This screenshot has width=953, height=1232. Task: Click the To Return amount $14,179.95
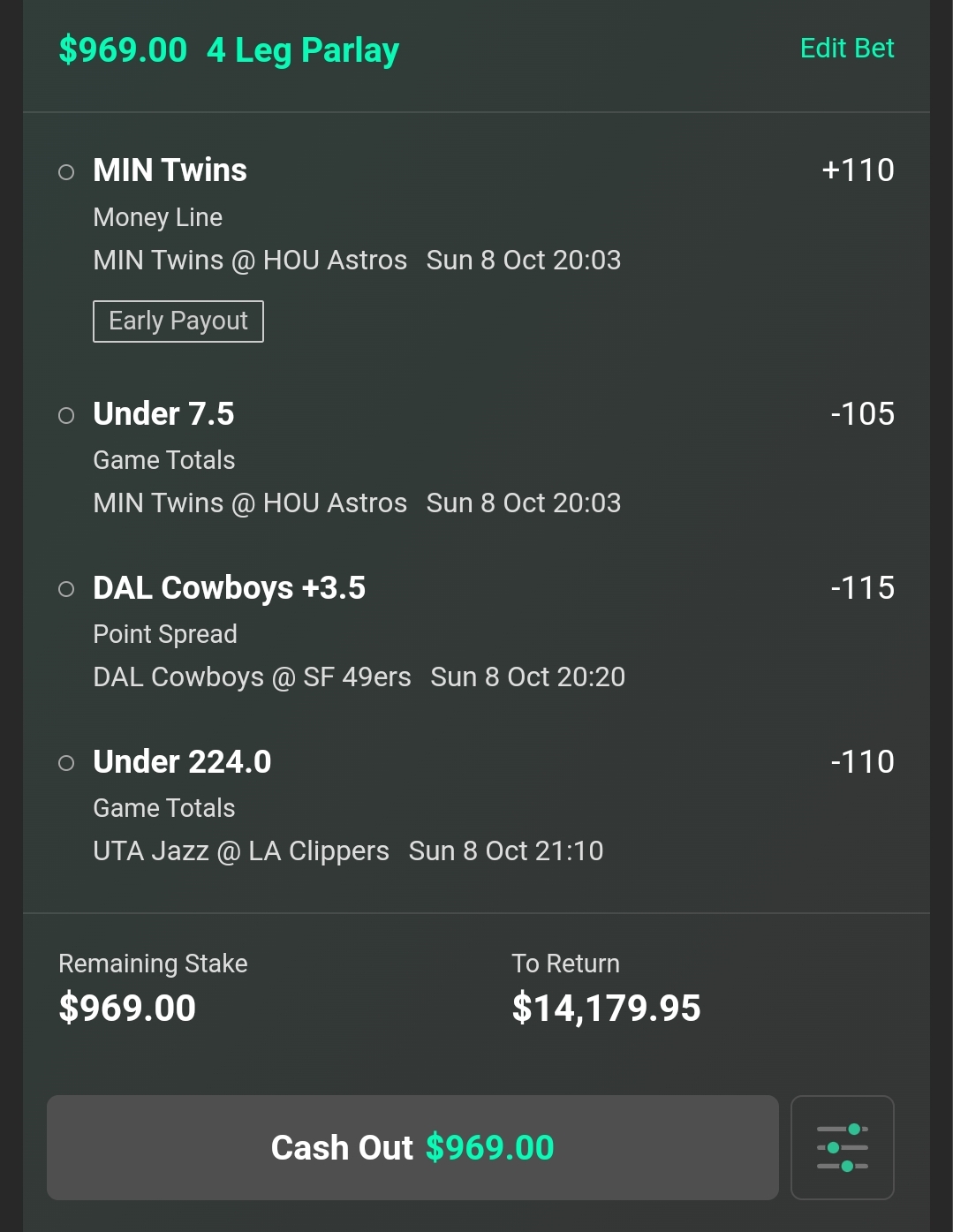(x=606, y=1007)
